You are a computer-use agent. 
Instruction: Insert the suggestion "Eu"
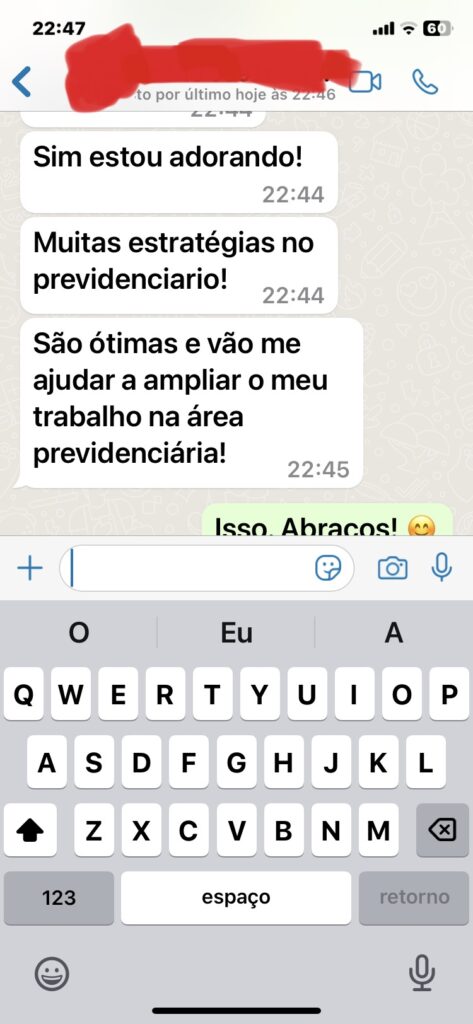236,633
